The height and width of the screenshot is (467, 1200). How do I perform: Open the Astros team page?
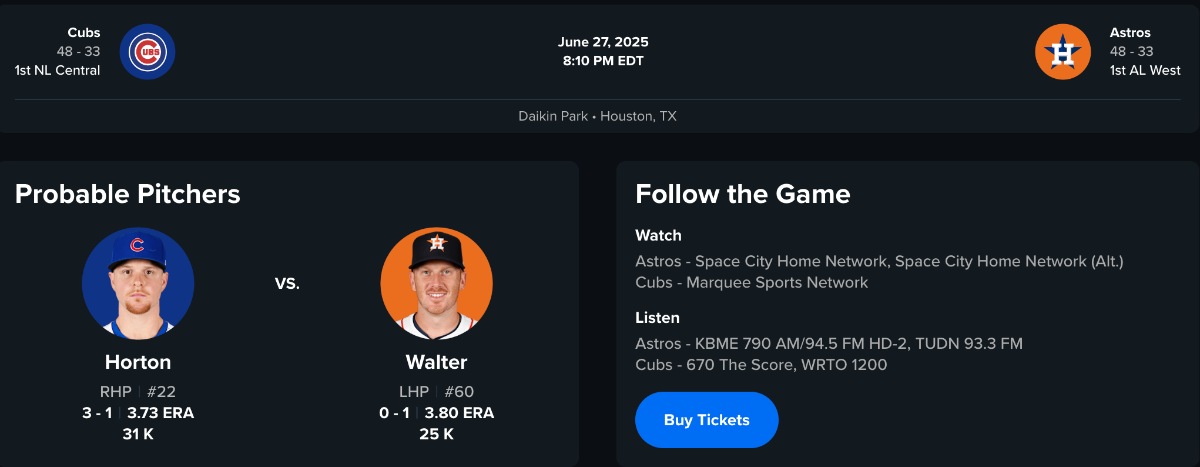(x=1062, y=52)
